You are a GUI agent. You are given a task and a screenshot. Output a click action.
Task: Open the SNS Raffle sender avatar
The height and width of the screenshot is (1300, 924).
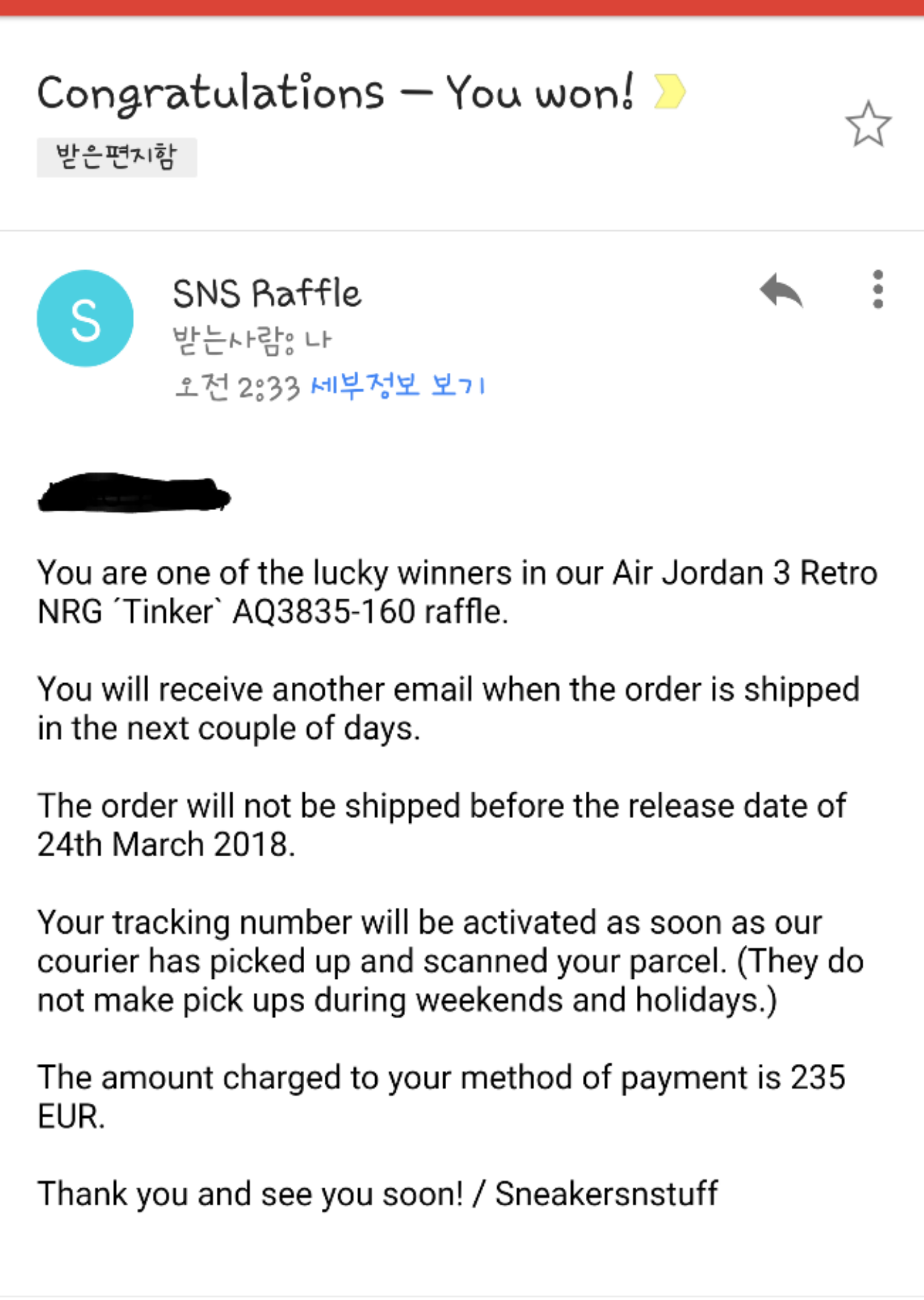tap(86, 319)
